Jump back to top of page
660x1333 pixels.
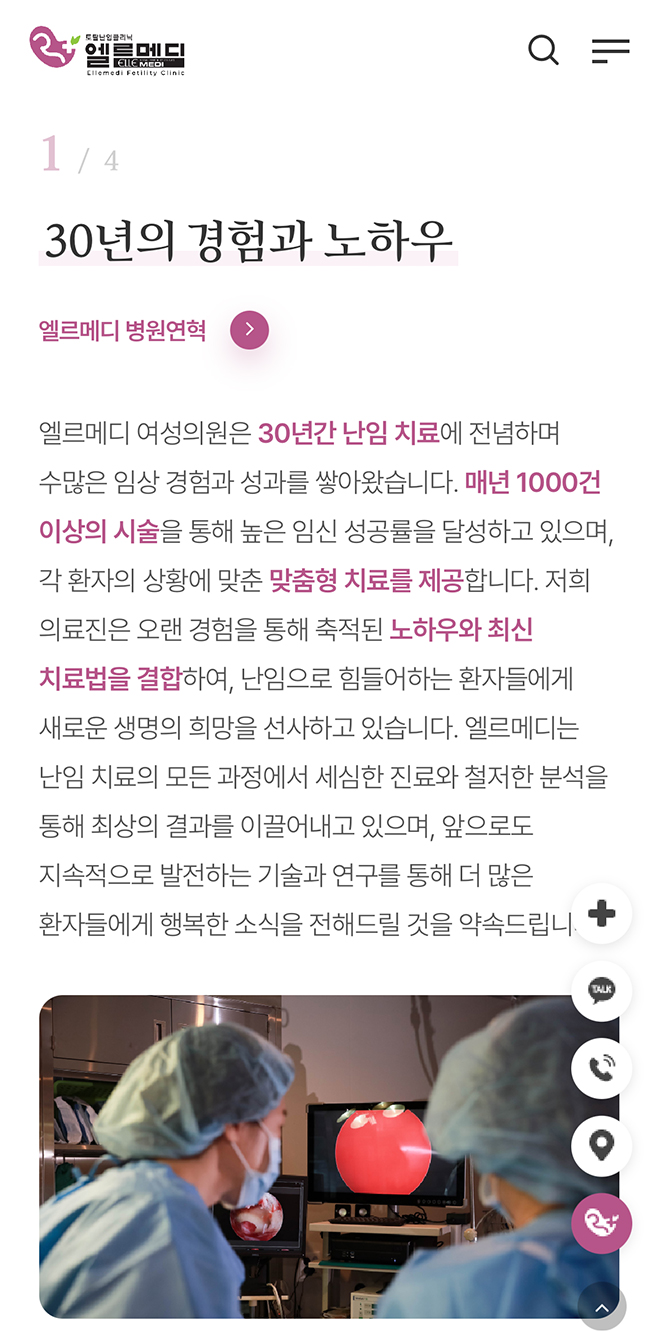(x=602, y=1307)
